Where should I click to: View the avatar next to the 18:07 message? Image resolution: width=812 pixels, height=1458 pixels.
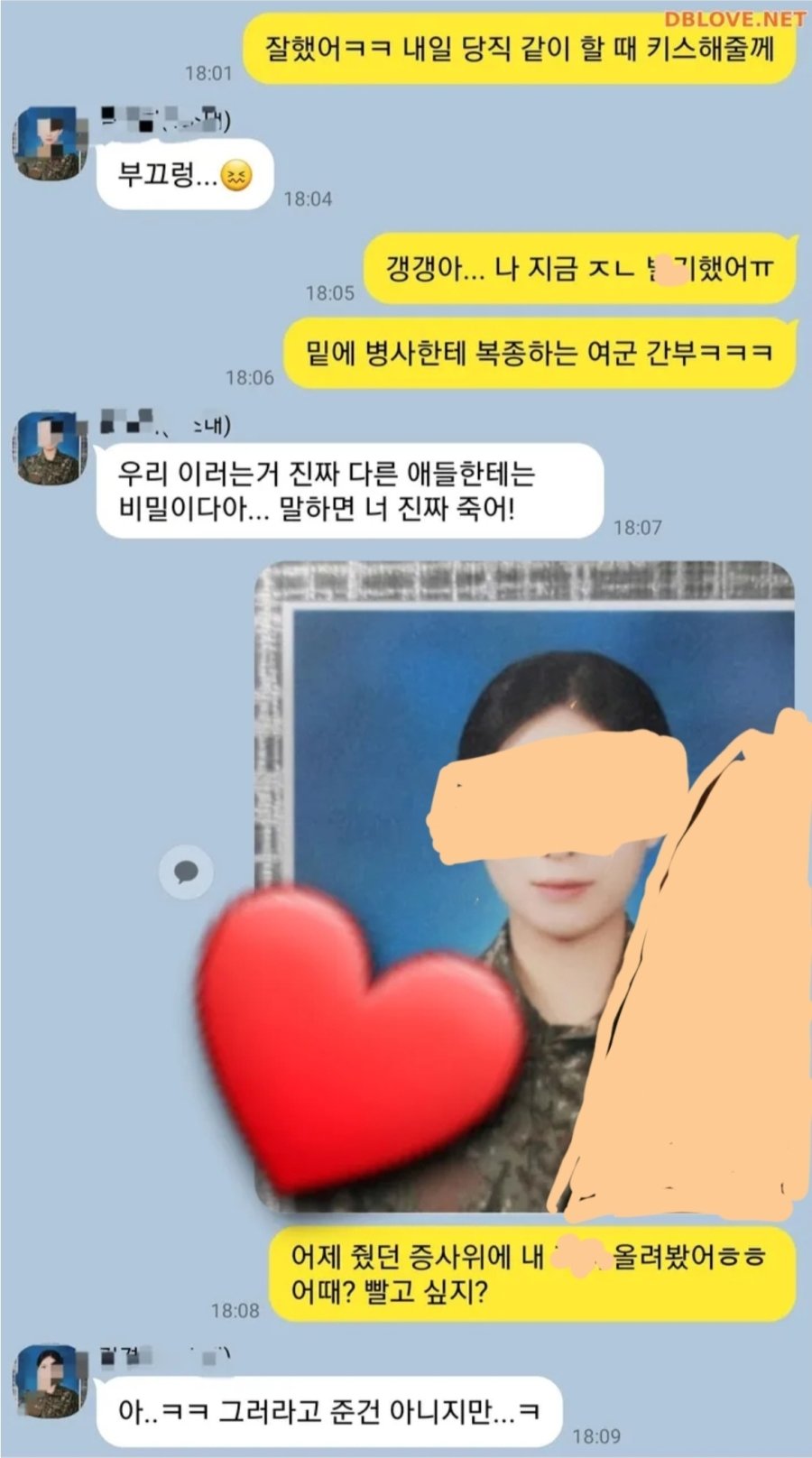click(x=49, y=448)
